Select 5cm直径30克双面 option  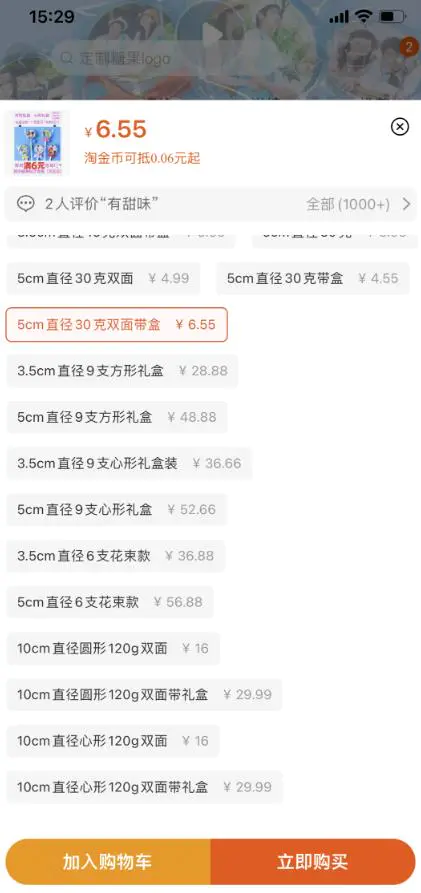103,278
